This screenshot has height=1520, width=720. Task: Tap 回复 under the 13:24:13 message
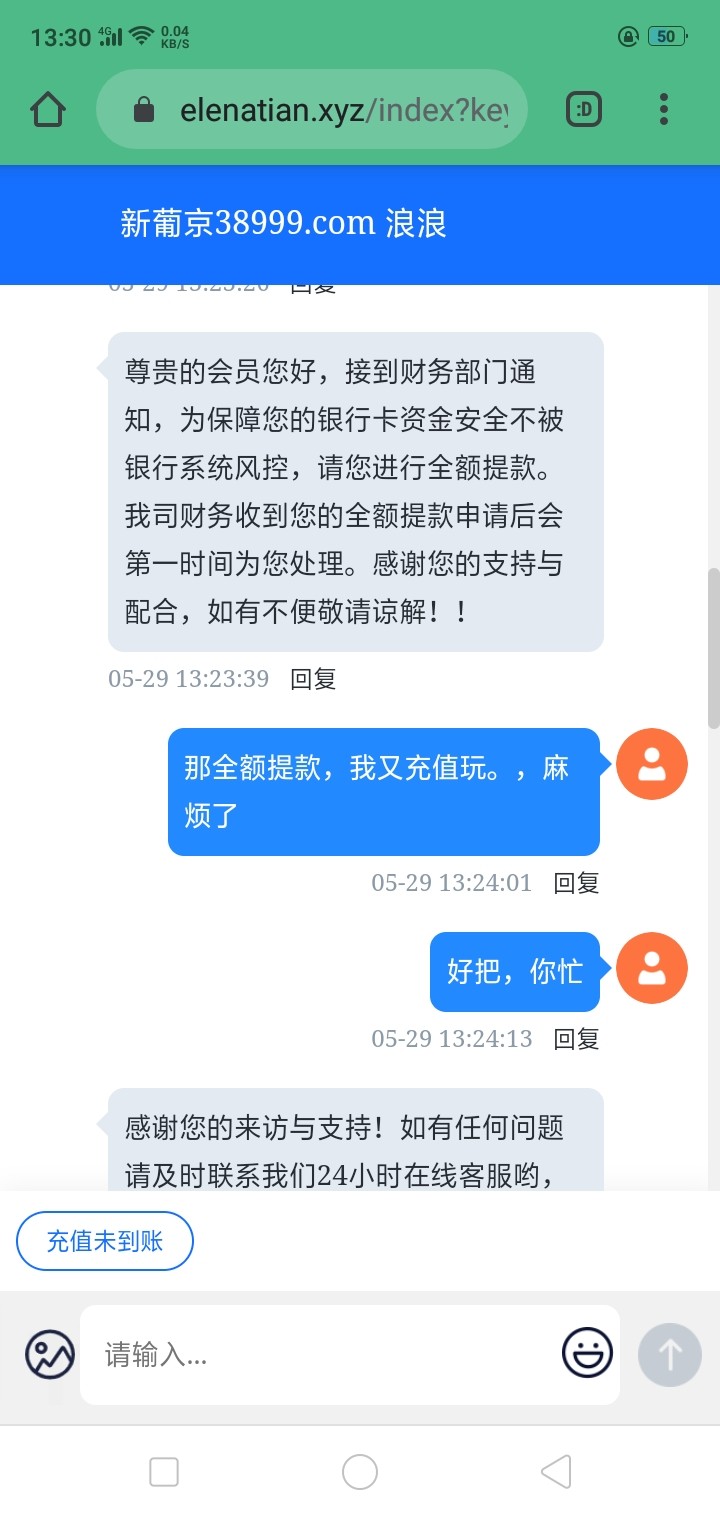(x=574, y=1039)
